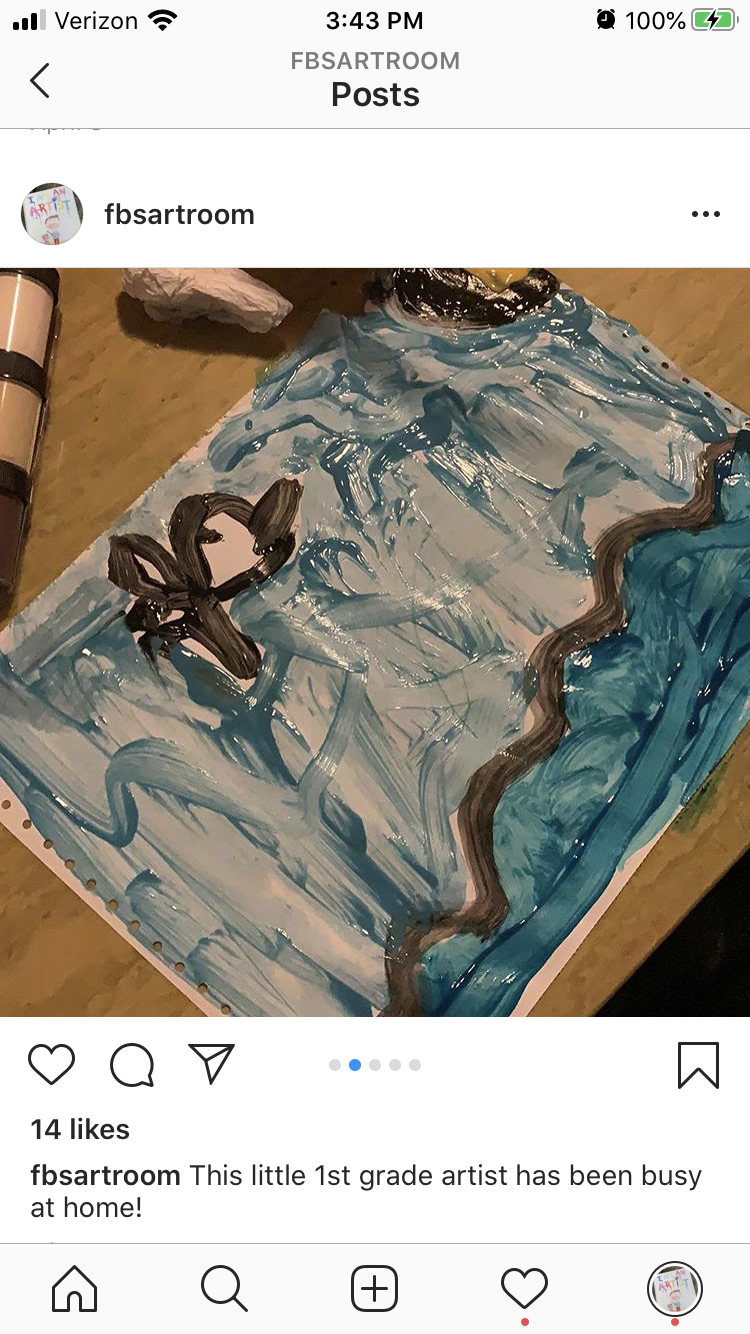Viewport: 750px width, 1334px height.
Task: Go back from the Posts screen
Action: (x=40, y=80)
